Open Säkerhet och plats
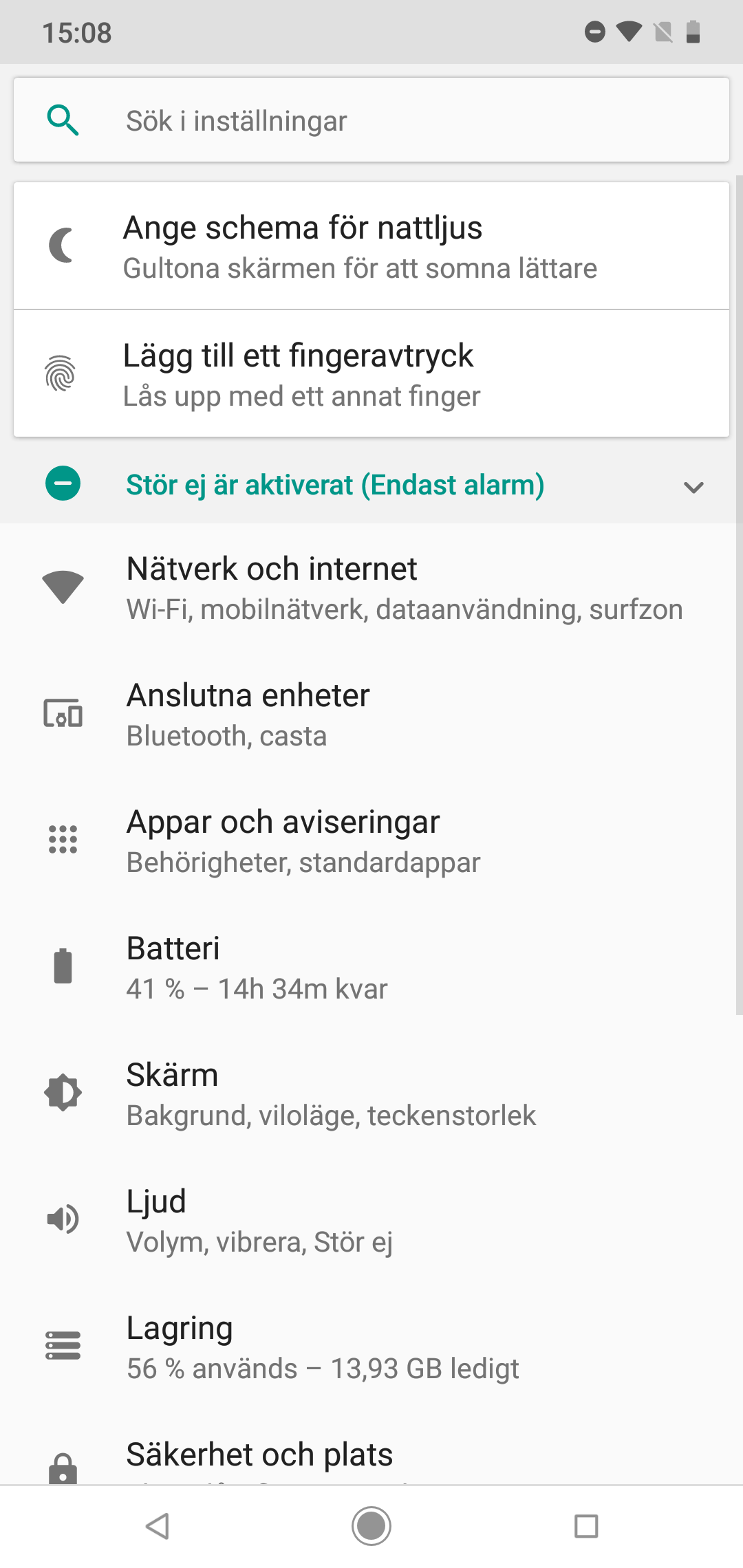Screen dimensions: 743x1568 point(371,1458)
